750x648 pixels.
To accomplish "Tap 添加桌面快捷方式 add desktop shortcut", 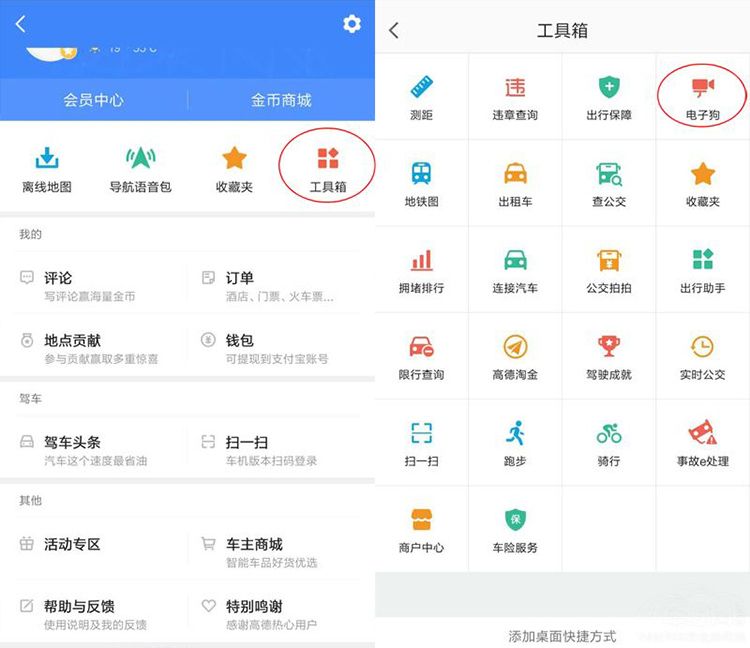I will 562,636.
